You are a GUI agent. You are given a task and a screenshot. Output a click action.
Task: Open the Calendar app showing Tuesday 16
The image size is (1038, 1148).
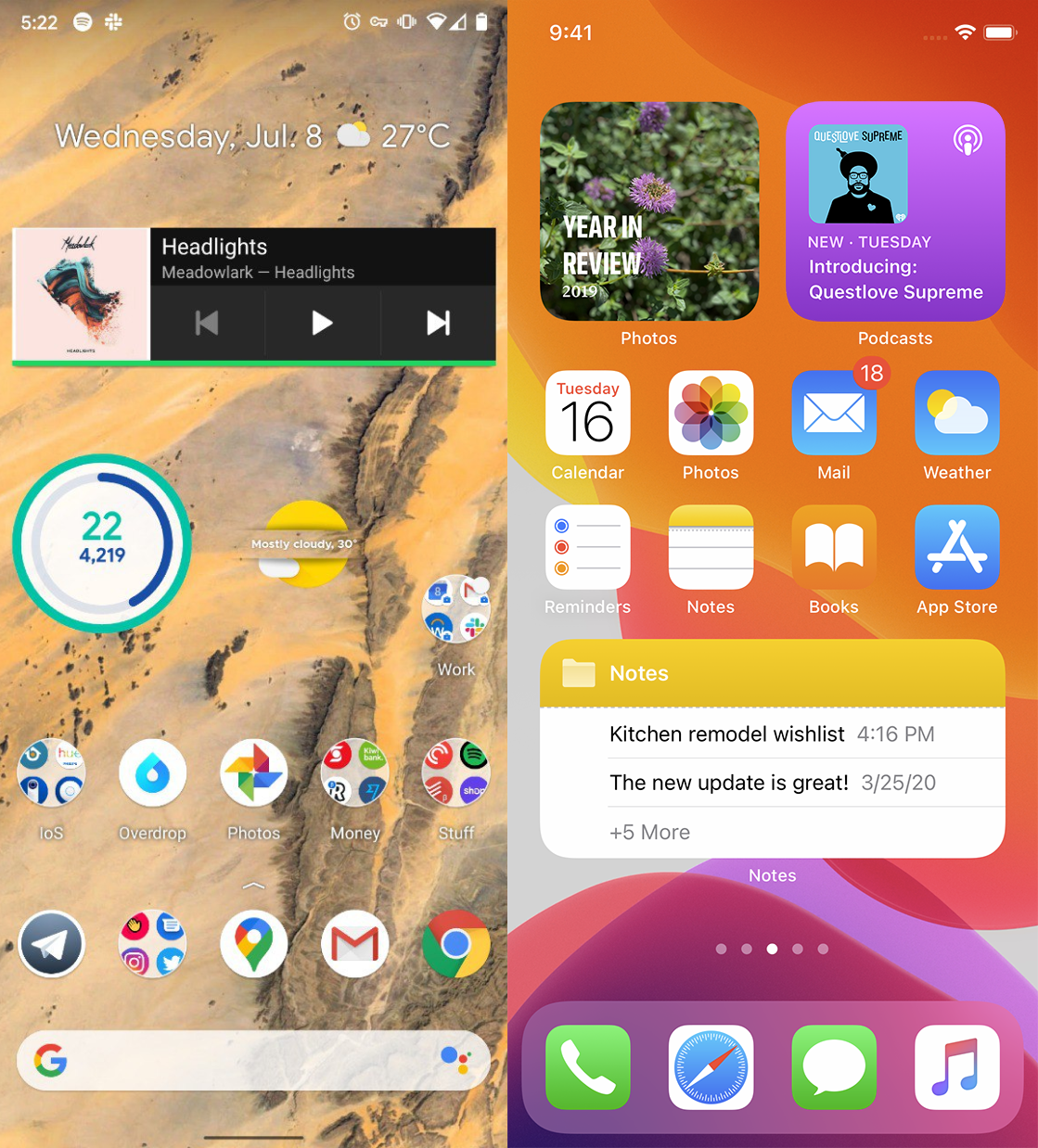[588, 414]
